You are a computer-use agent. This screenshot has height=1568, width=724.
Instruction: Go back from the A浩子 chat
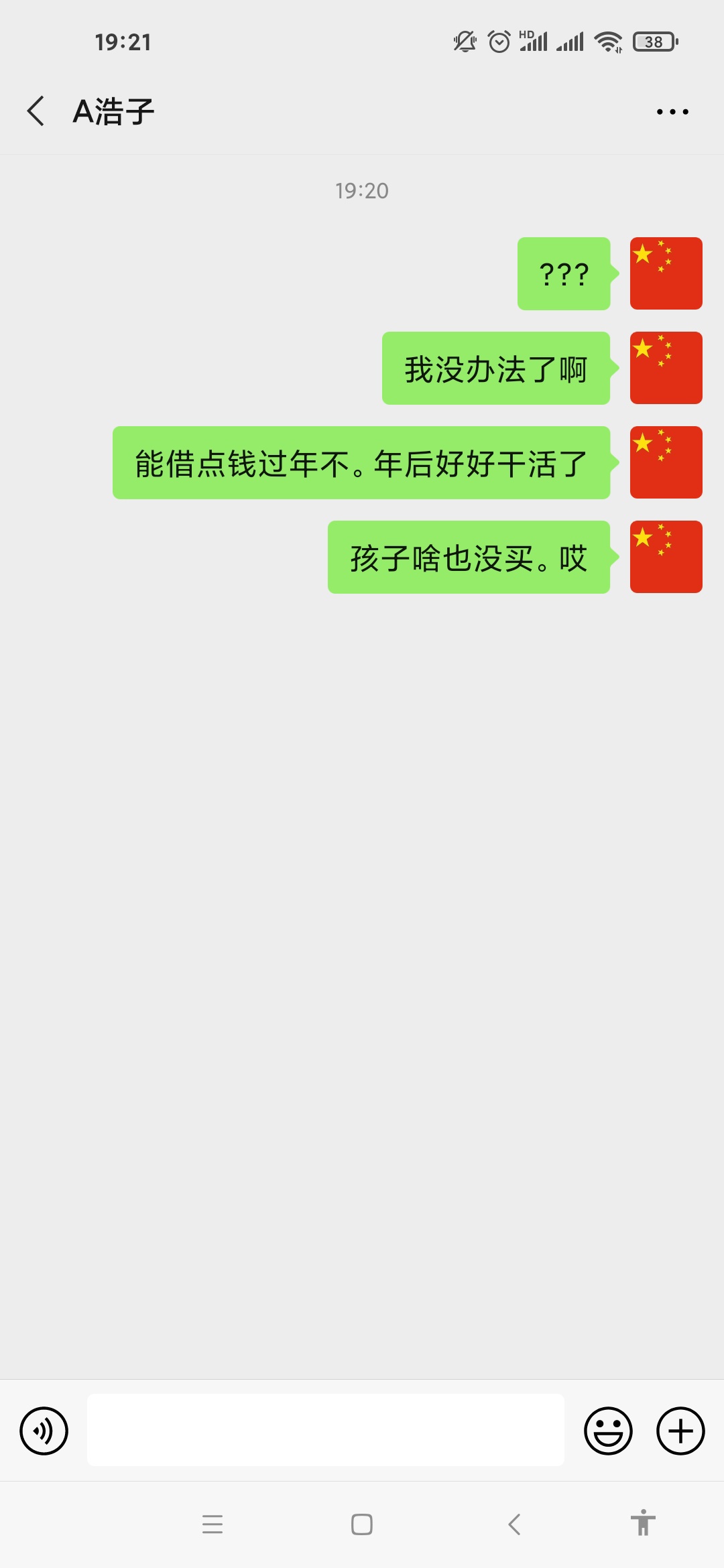click(36, 111)
